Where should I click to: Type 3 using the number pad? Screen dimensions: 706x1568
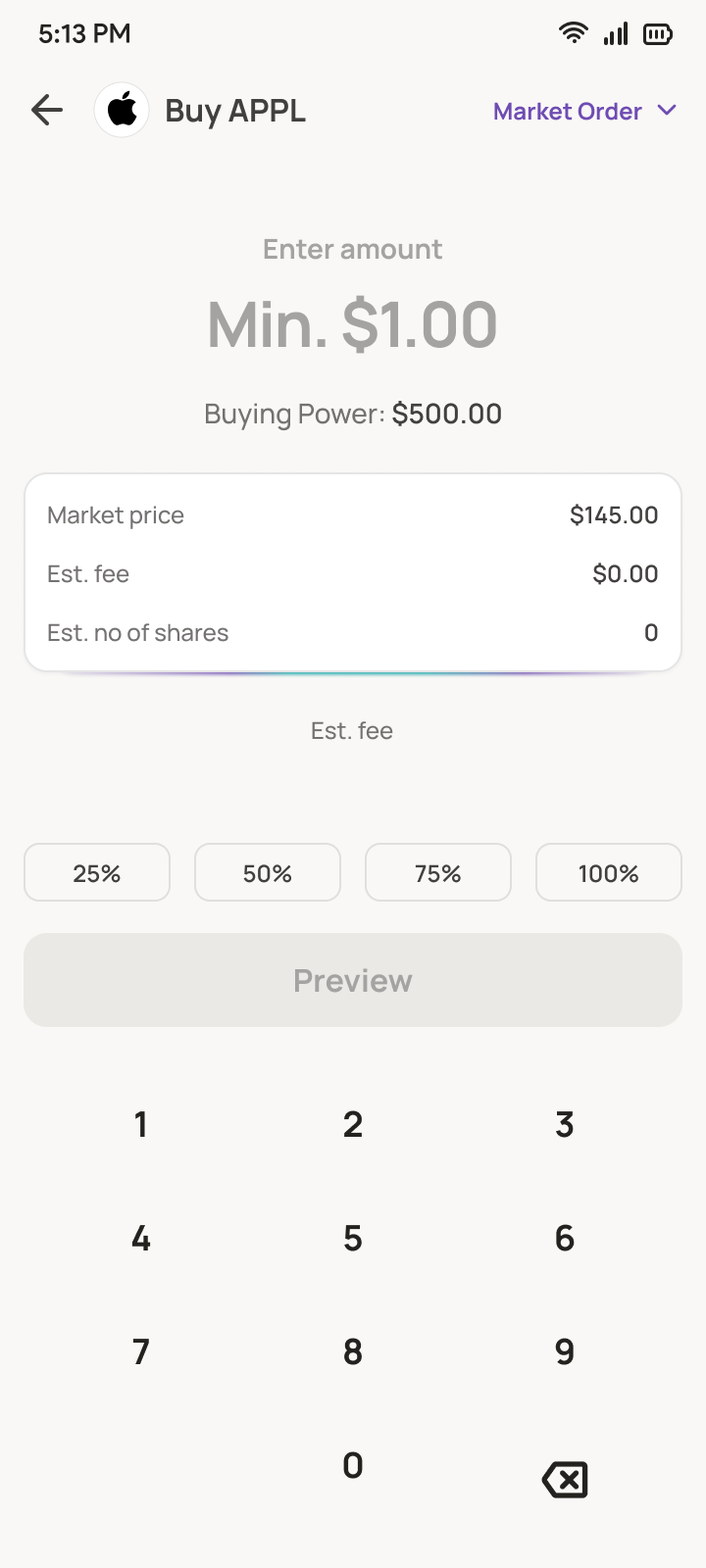coord(565,1124)
